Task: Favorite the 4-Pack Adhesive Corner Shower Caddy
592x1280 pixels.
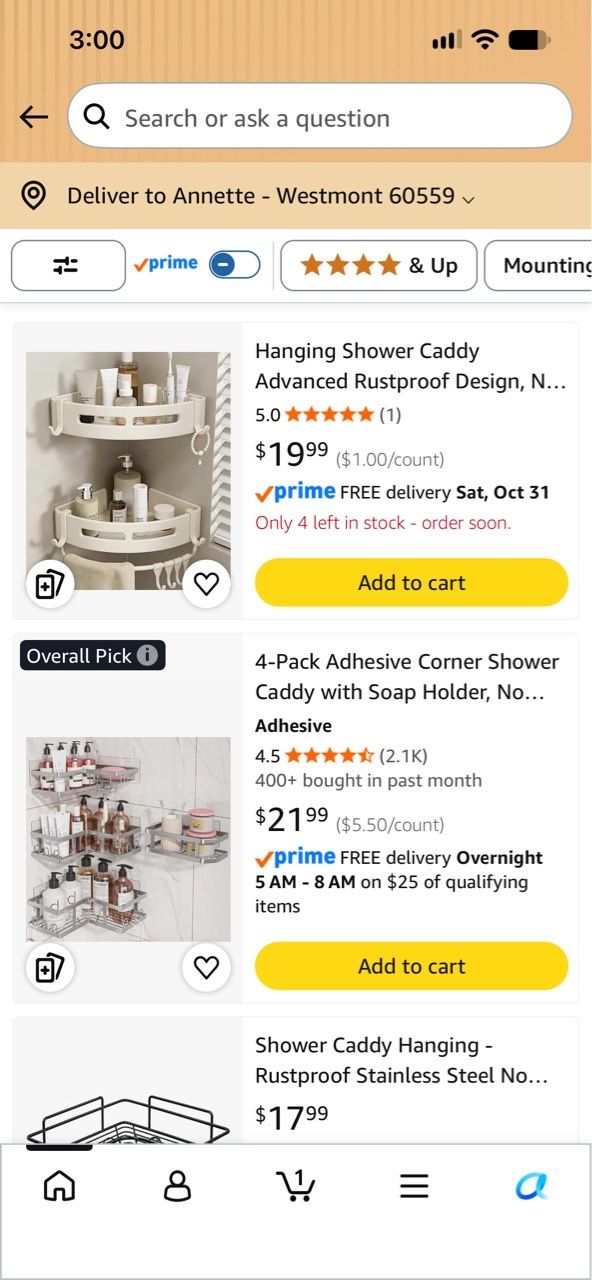Action: (x=206, y=968)
